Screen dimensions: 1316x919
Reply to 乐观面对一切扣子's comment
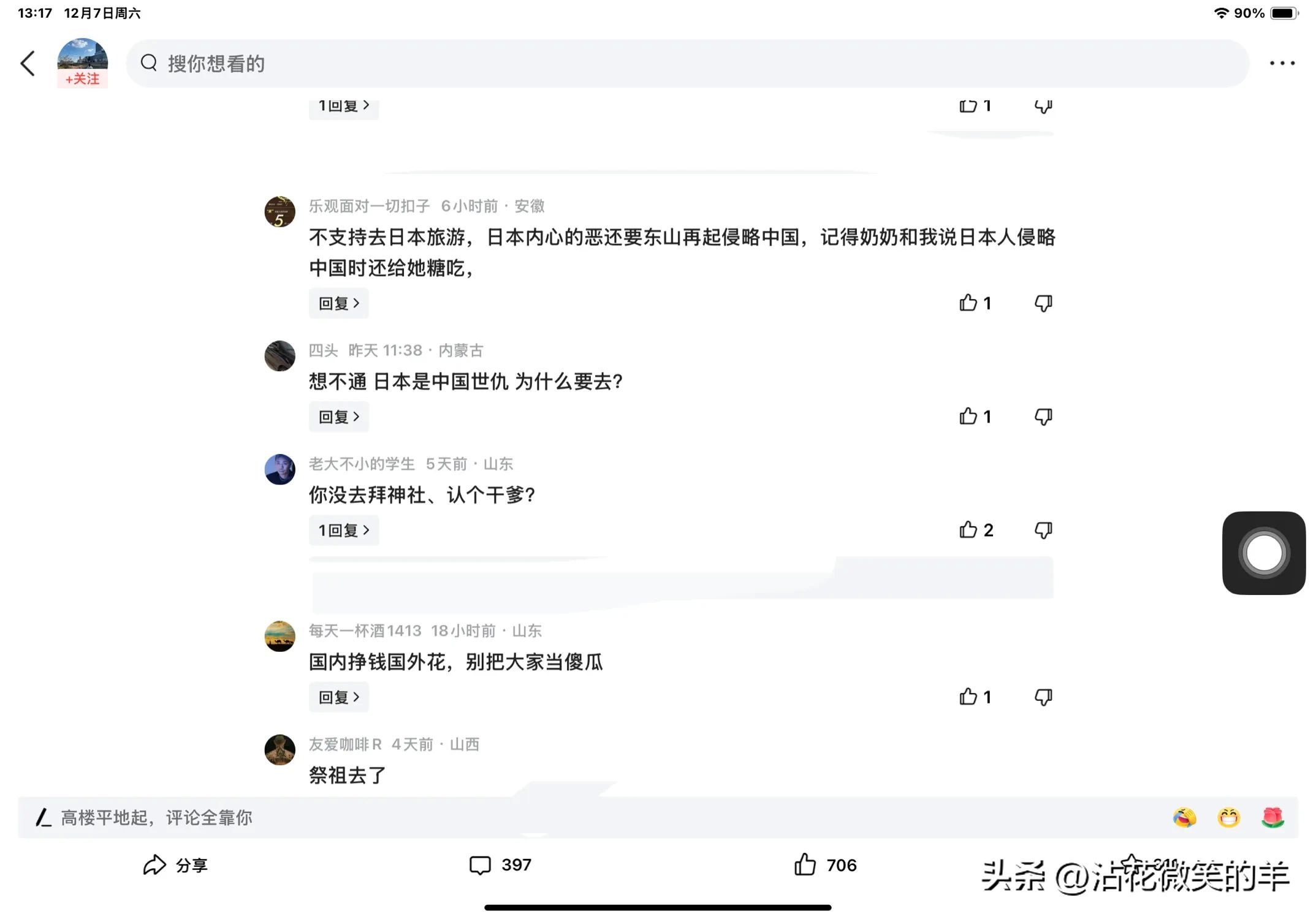tap(338, 303)
